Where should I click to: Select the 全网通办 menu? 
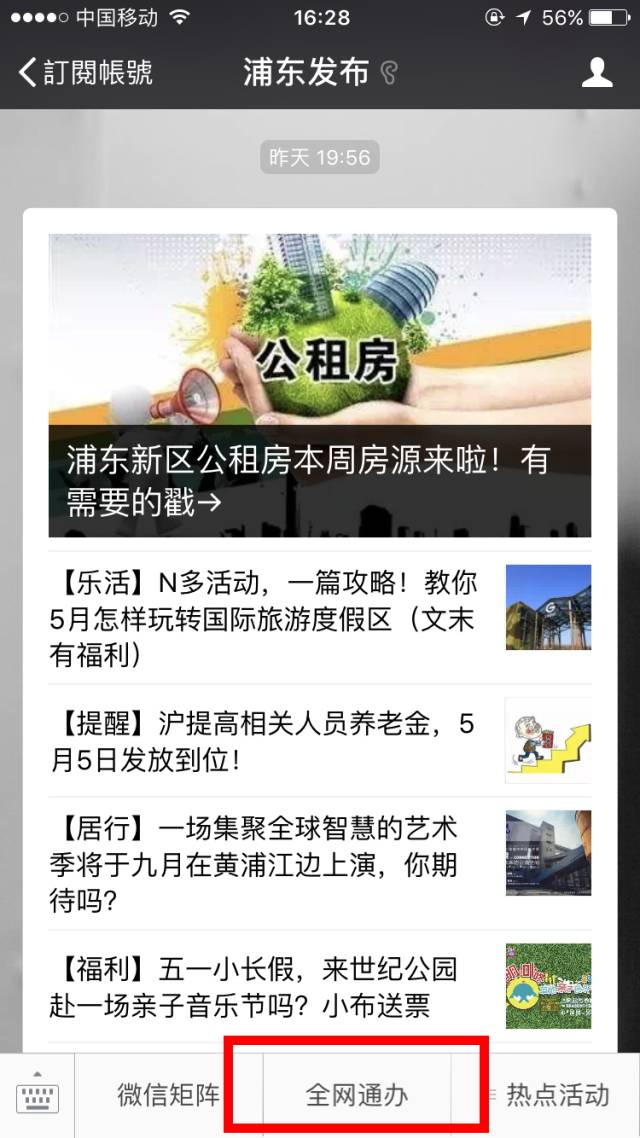pos(357,1094)
